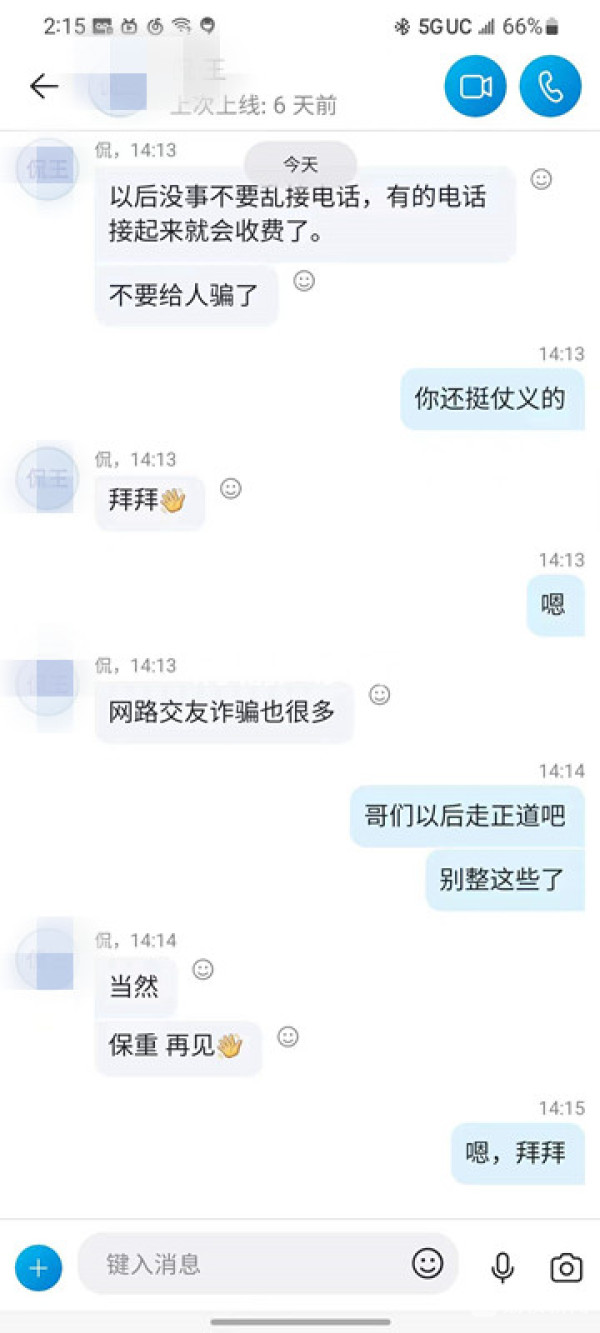Record a voice message with microphone
The width and height of the screenshot is (600, 1333).
[502, 1268]
